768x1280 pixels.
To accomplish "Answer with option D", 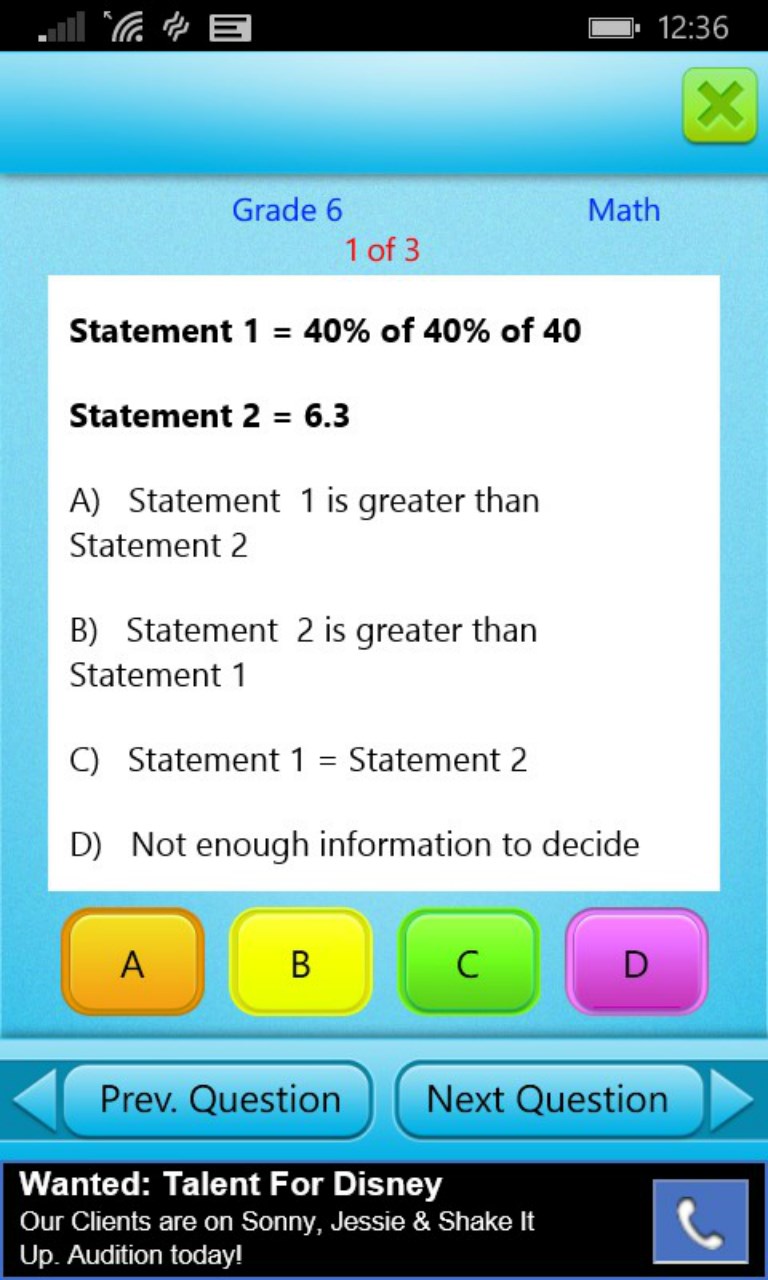I will coord(636,962).
